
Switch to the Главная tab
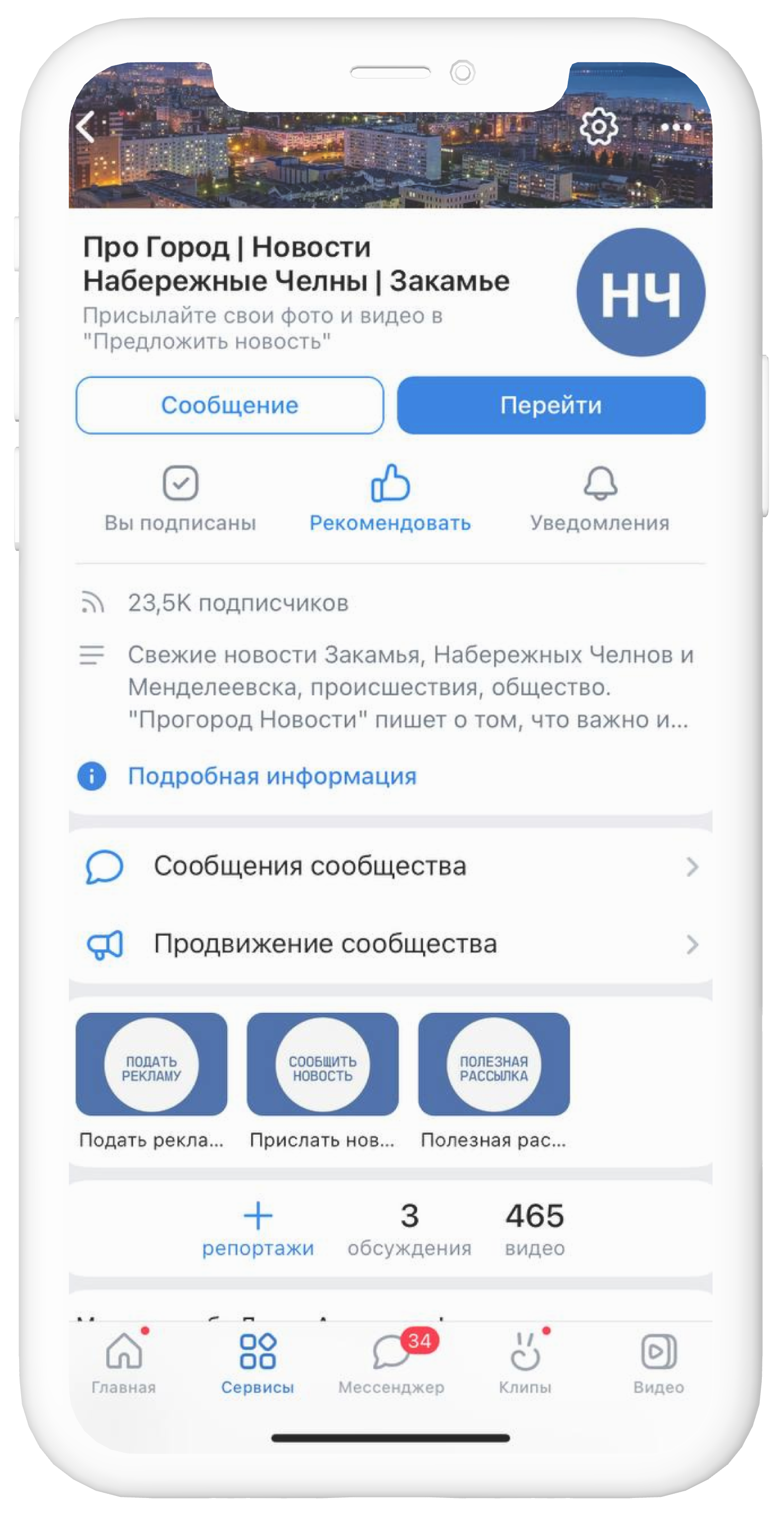[124, 1362]
